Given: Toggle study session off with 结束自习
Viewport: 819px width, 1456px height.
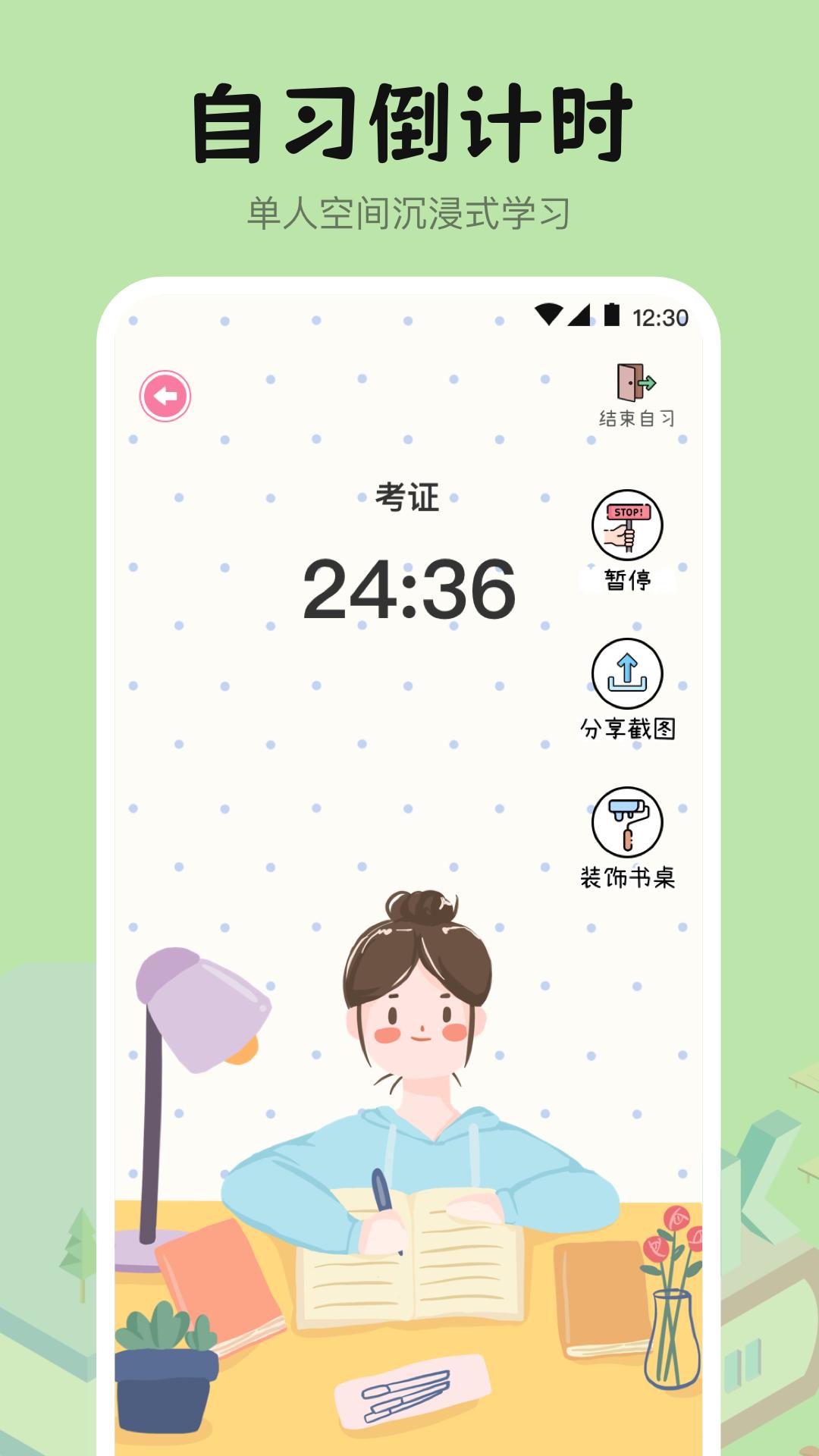Looking at the screenshot, I should [639, 416].
